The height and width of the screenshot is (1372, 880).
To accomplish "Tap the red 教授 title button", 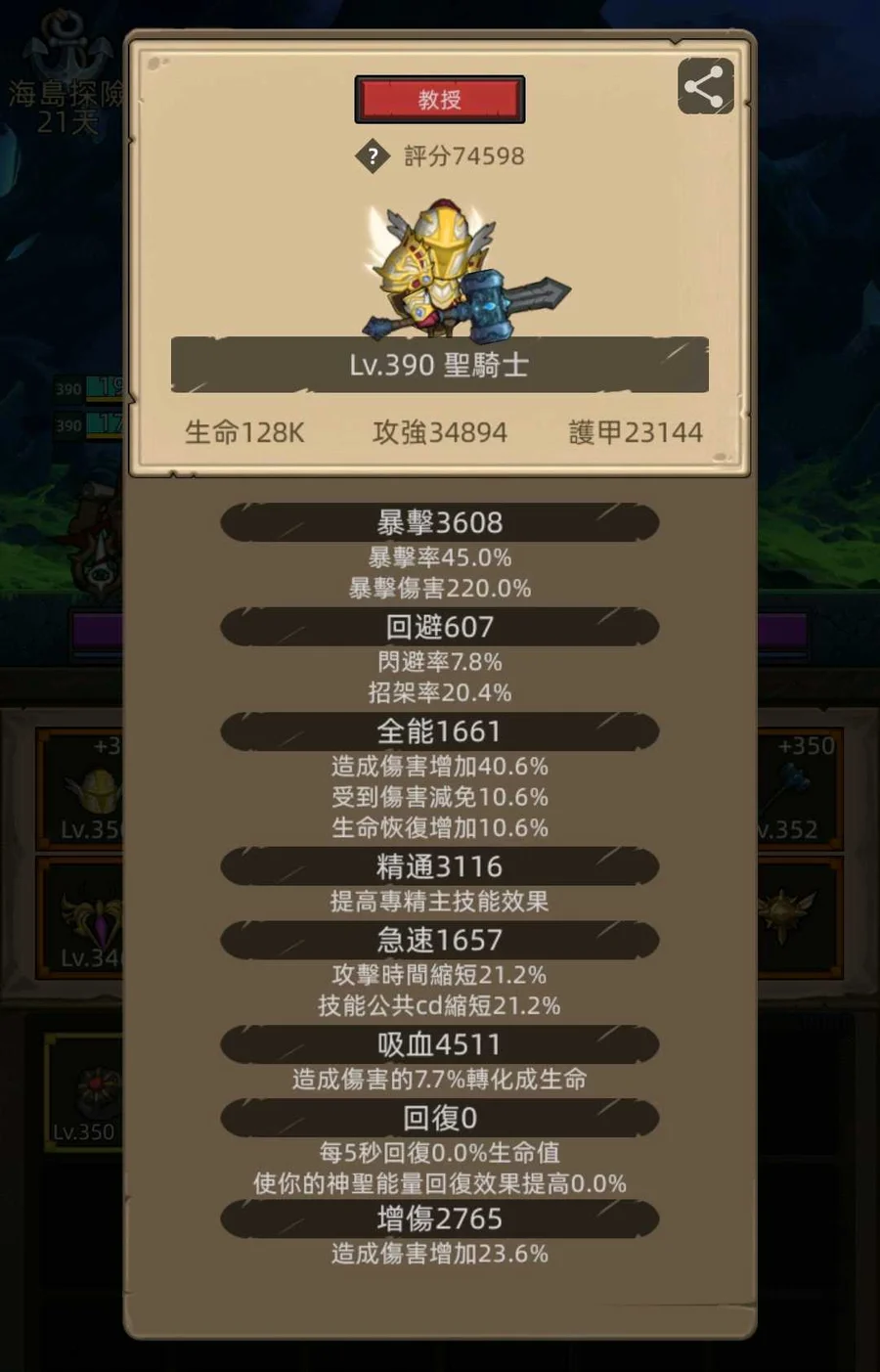I will [x=439, y=100].
